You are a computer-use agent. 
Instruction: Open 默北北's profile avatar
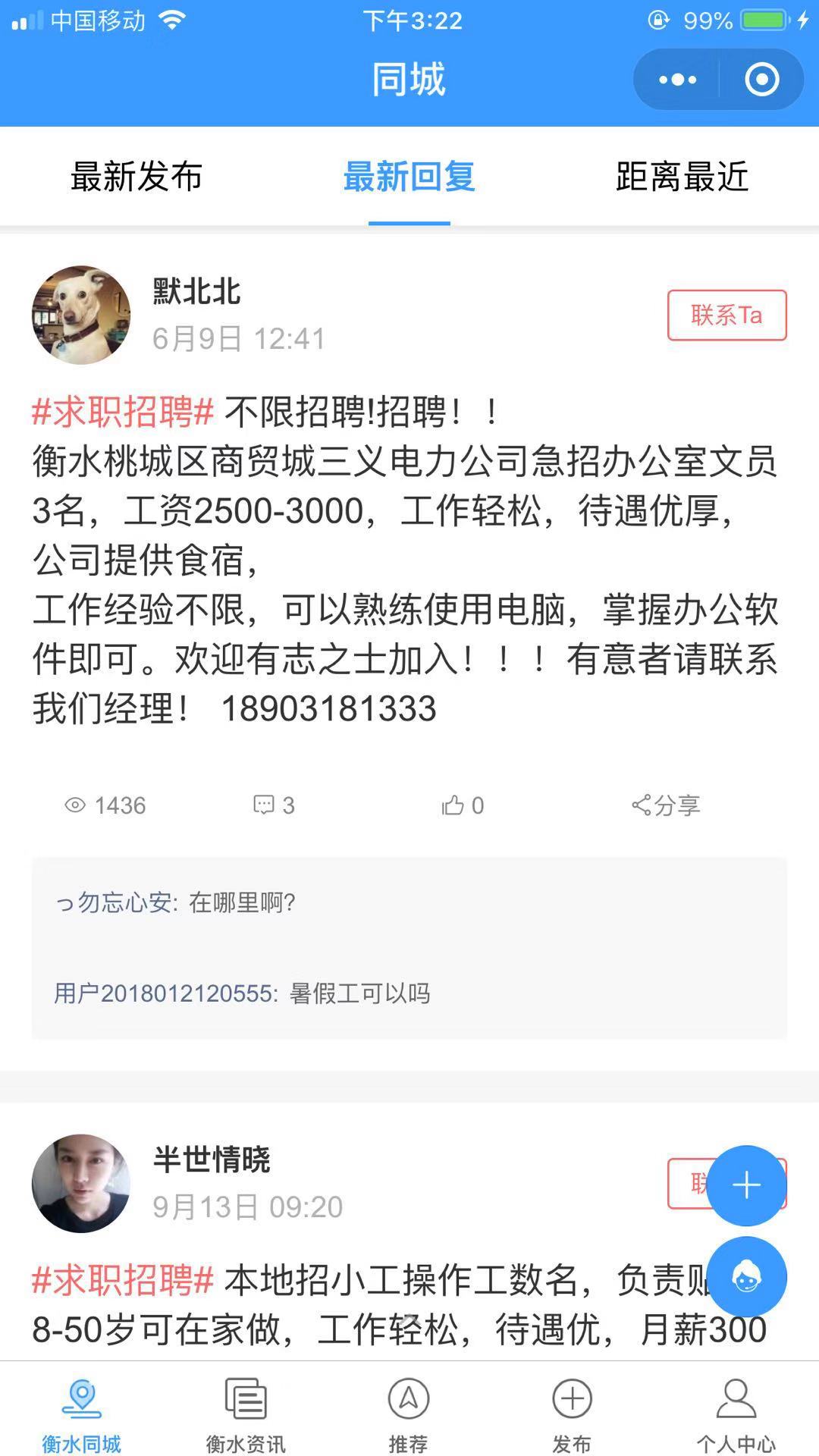pyautogui.click(x=81, y=315)
